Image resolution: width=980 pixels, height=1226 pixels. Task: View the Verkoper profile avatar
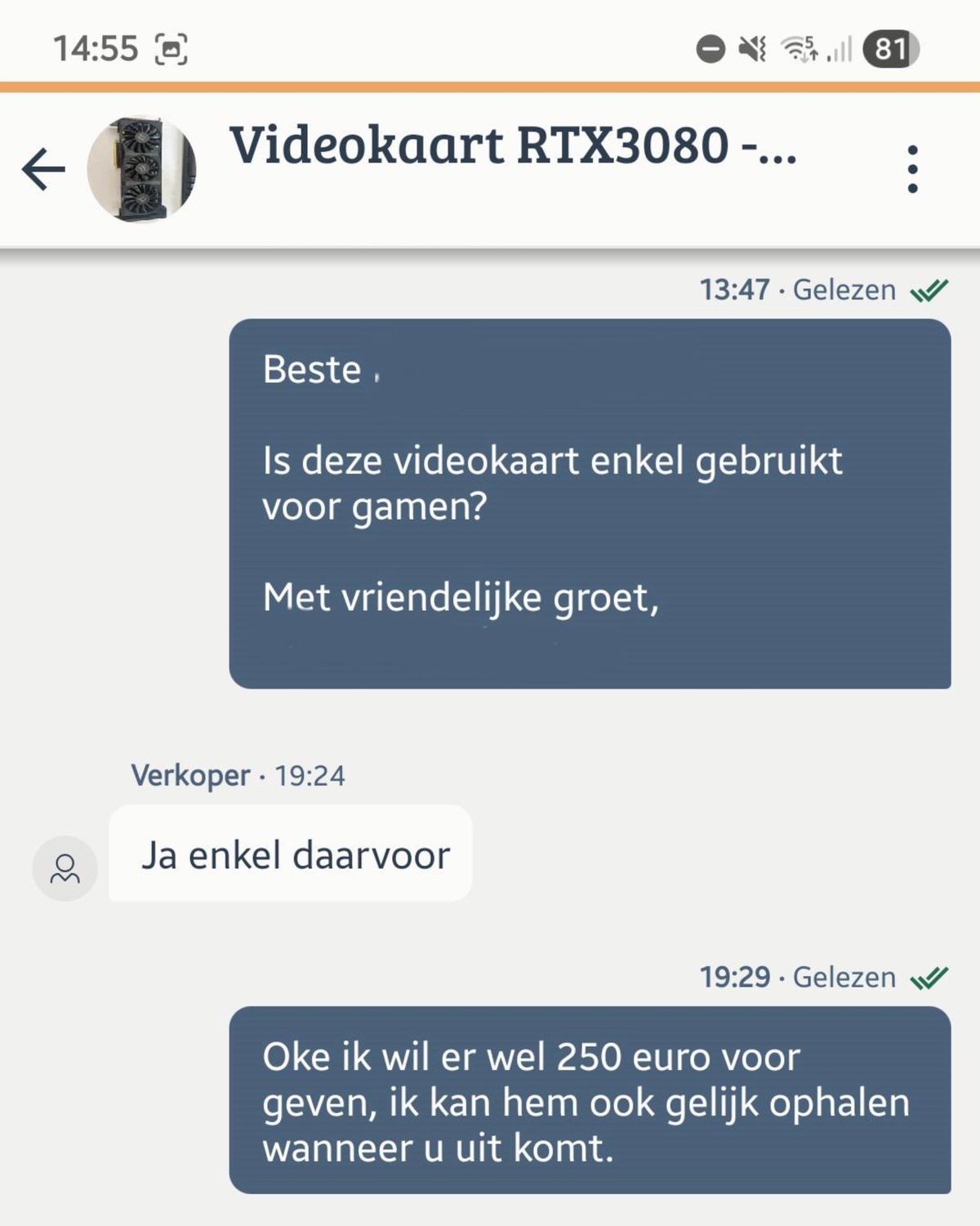tap(65, 868)
